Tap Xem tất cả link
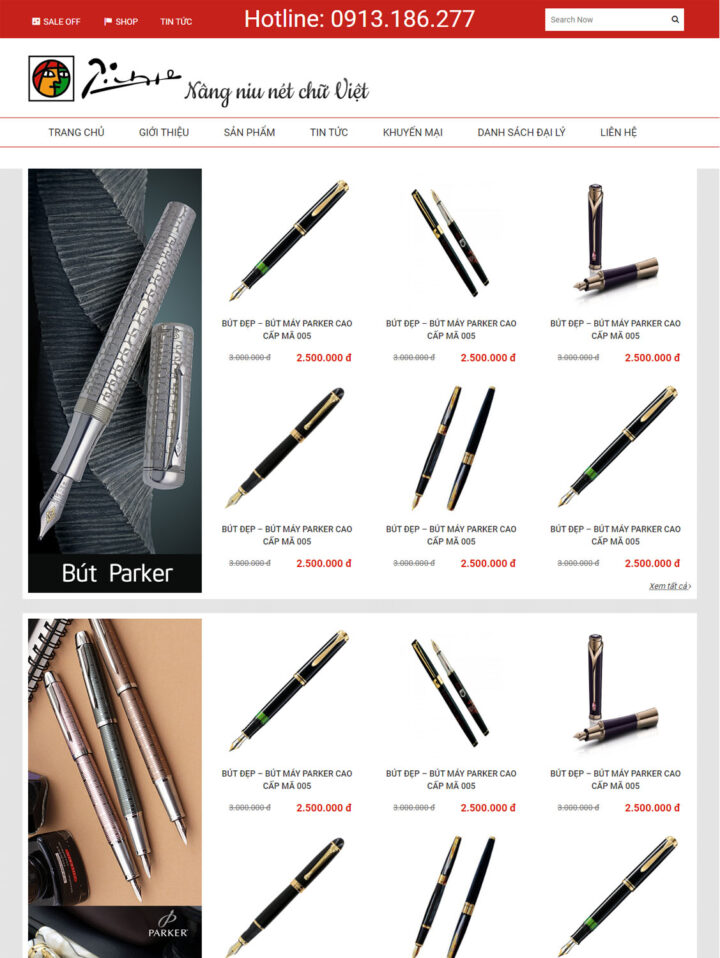720x958 pixels. 669,586
